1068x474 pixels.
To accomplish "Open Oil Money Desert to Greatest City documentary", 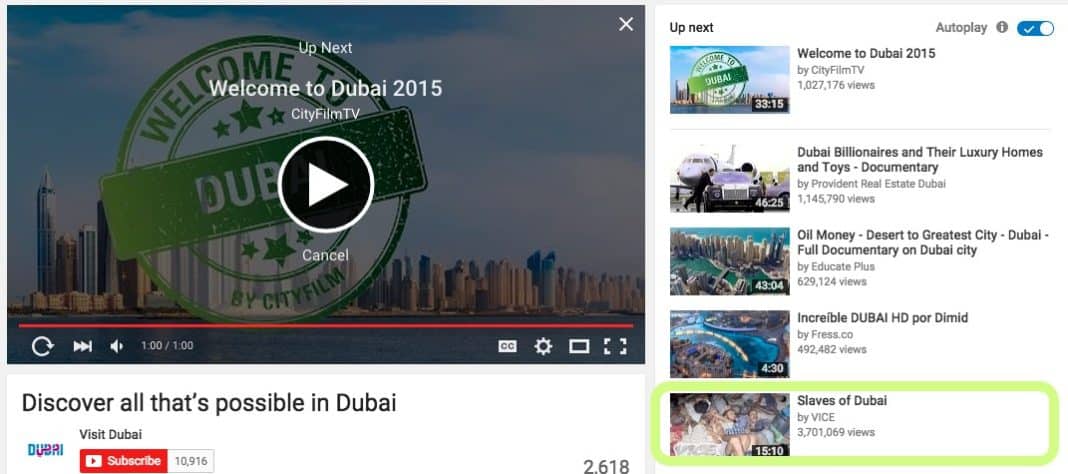I will 922,241.
